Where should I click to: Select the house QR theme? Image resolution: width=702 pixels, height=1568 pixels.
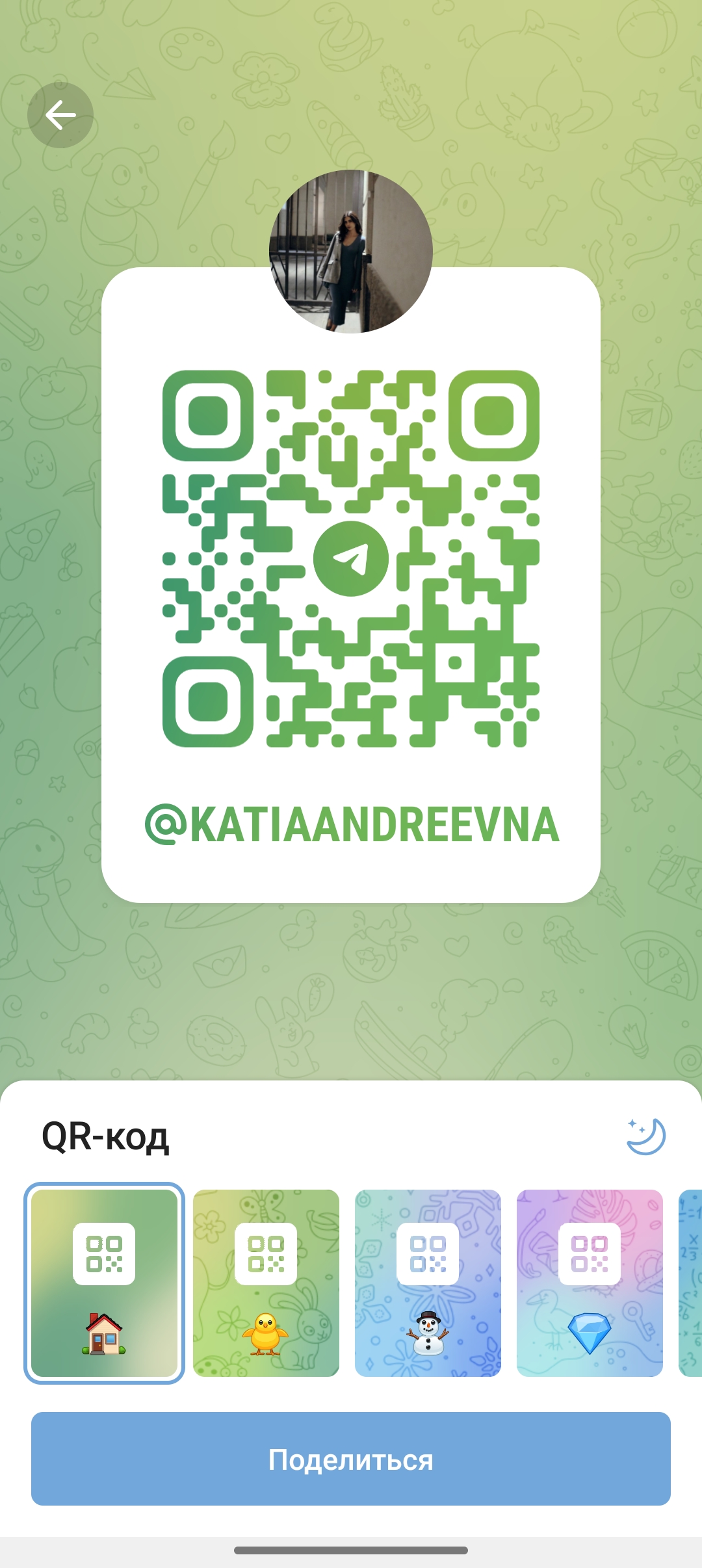click(x=104, y=1283)
